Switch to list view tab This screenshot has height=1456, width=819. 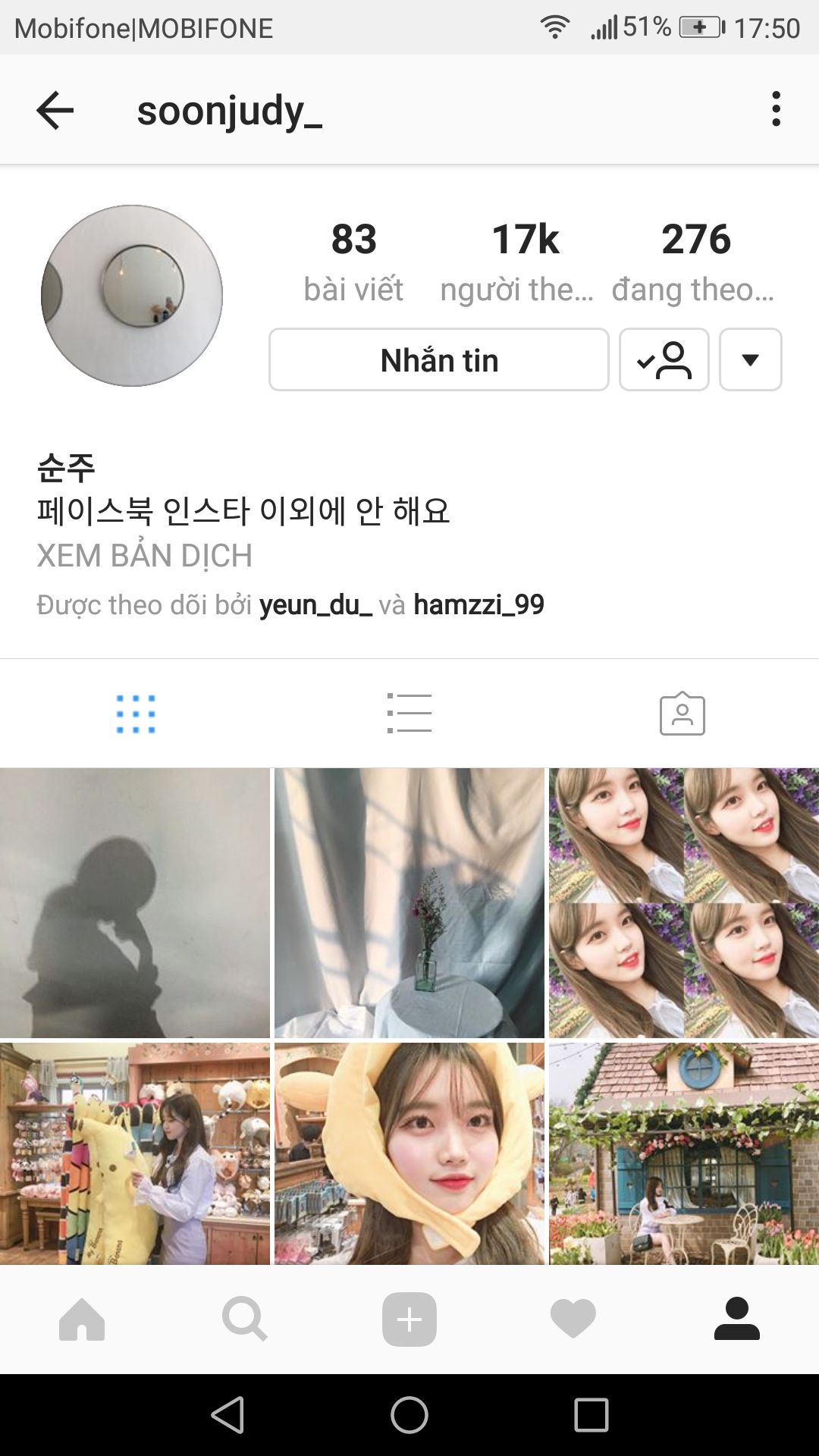[409, 714]
